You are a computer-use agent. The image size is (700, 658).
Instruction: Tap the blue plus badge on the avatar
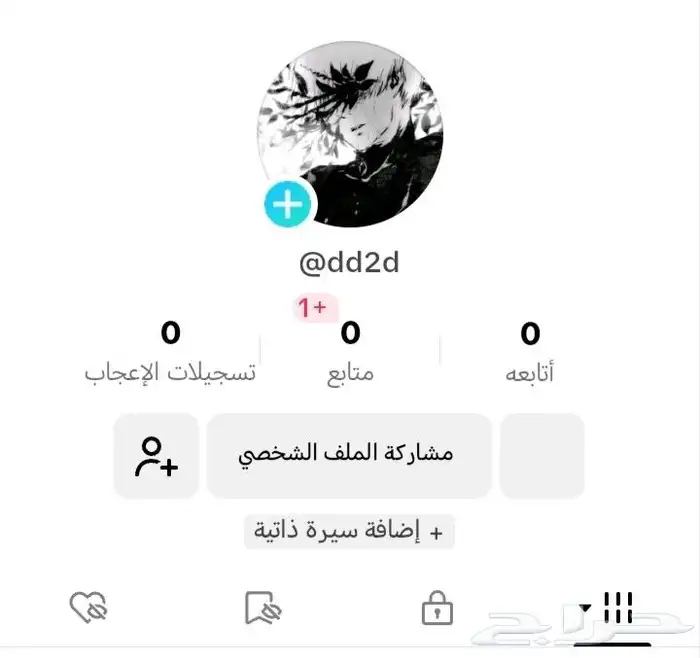tap(288, 205)
